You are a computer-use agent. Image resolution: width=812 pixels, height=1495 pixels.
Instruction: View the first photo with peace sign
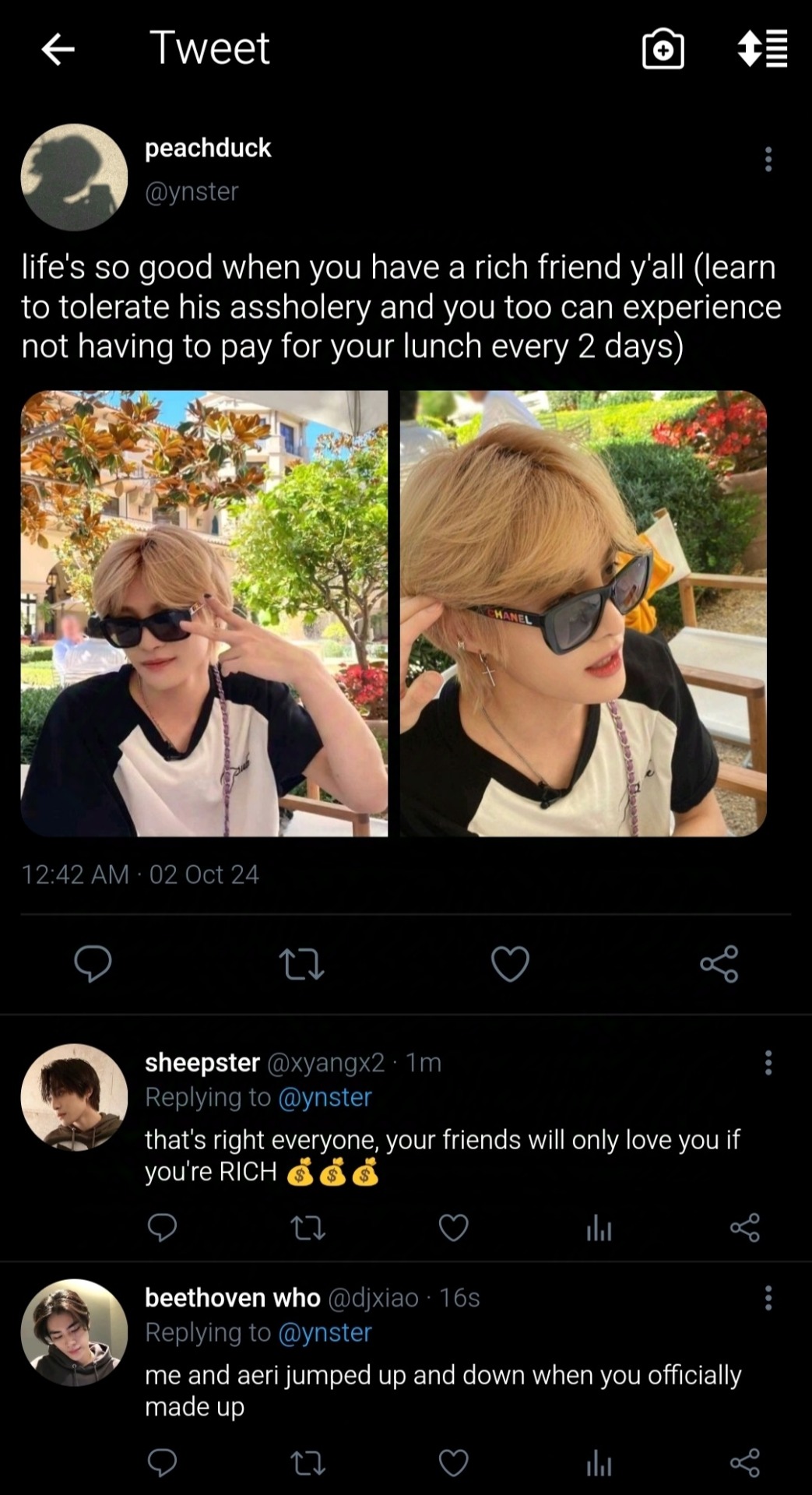(x=204, y=614)
